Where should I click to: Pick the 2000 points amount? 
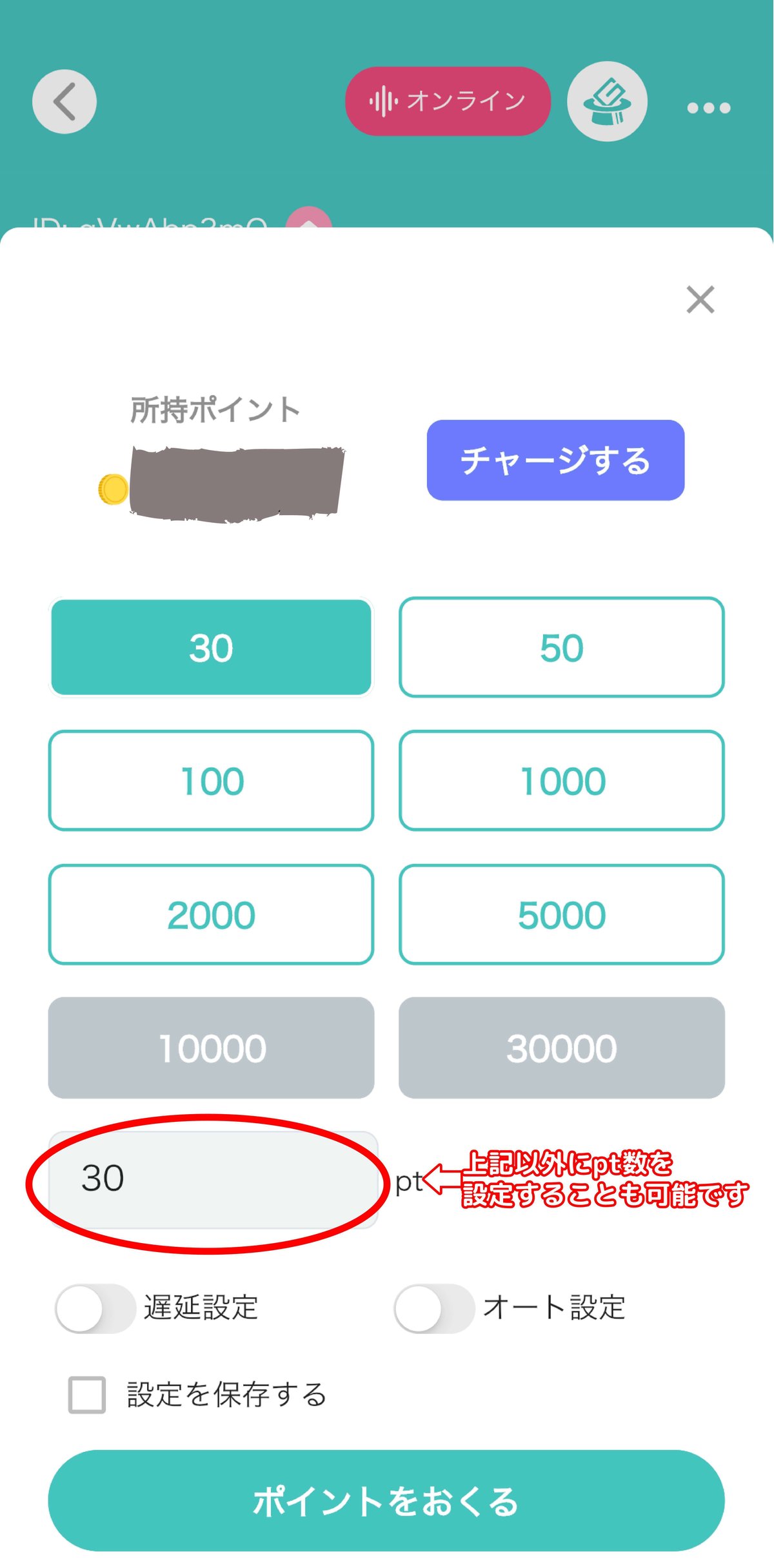pos(211,914)
